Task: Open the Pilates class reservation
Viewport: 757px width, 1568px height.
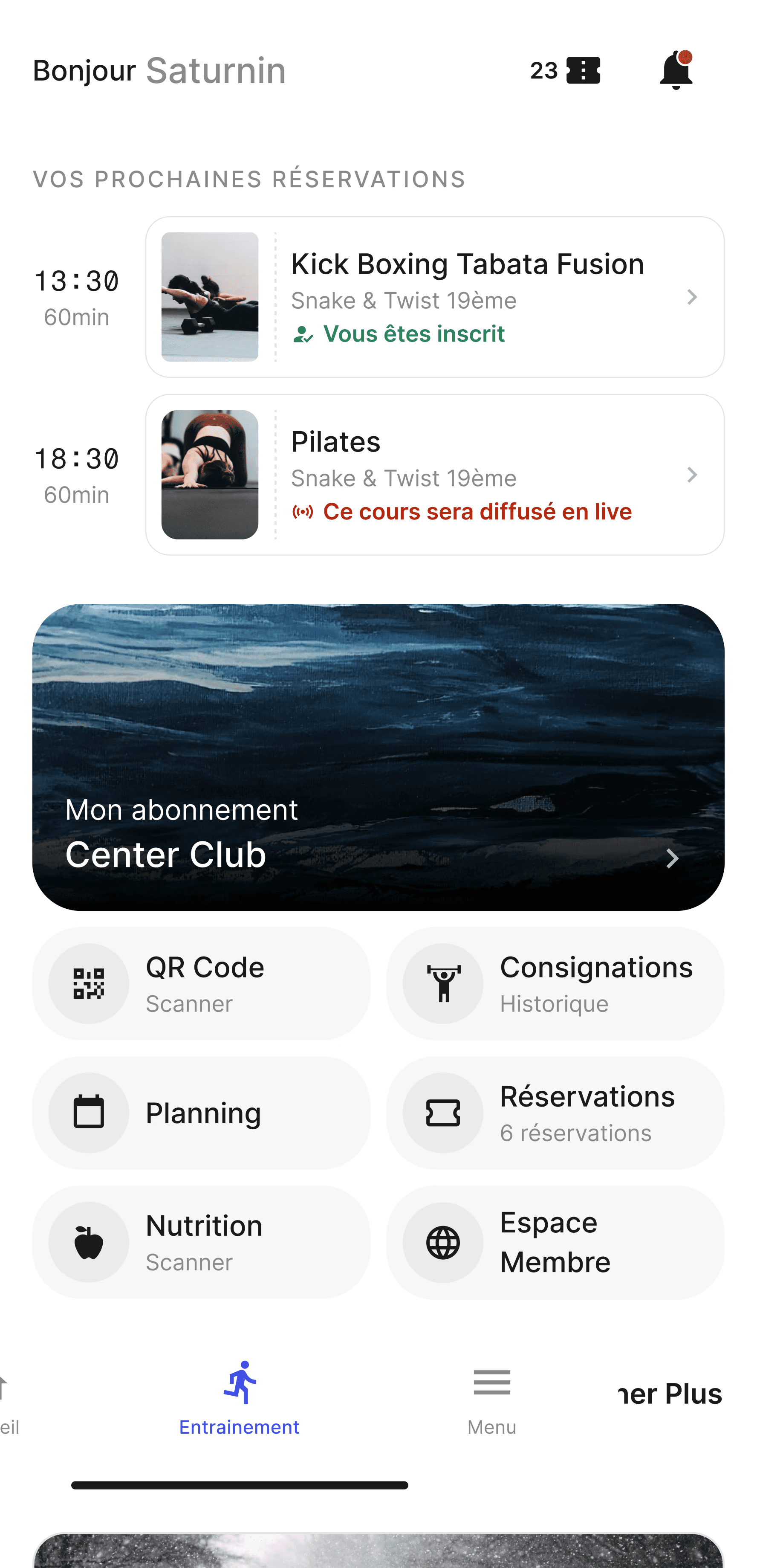Action: 434,475
